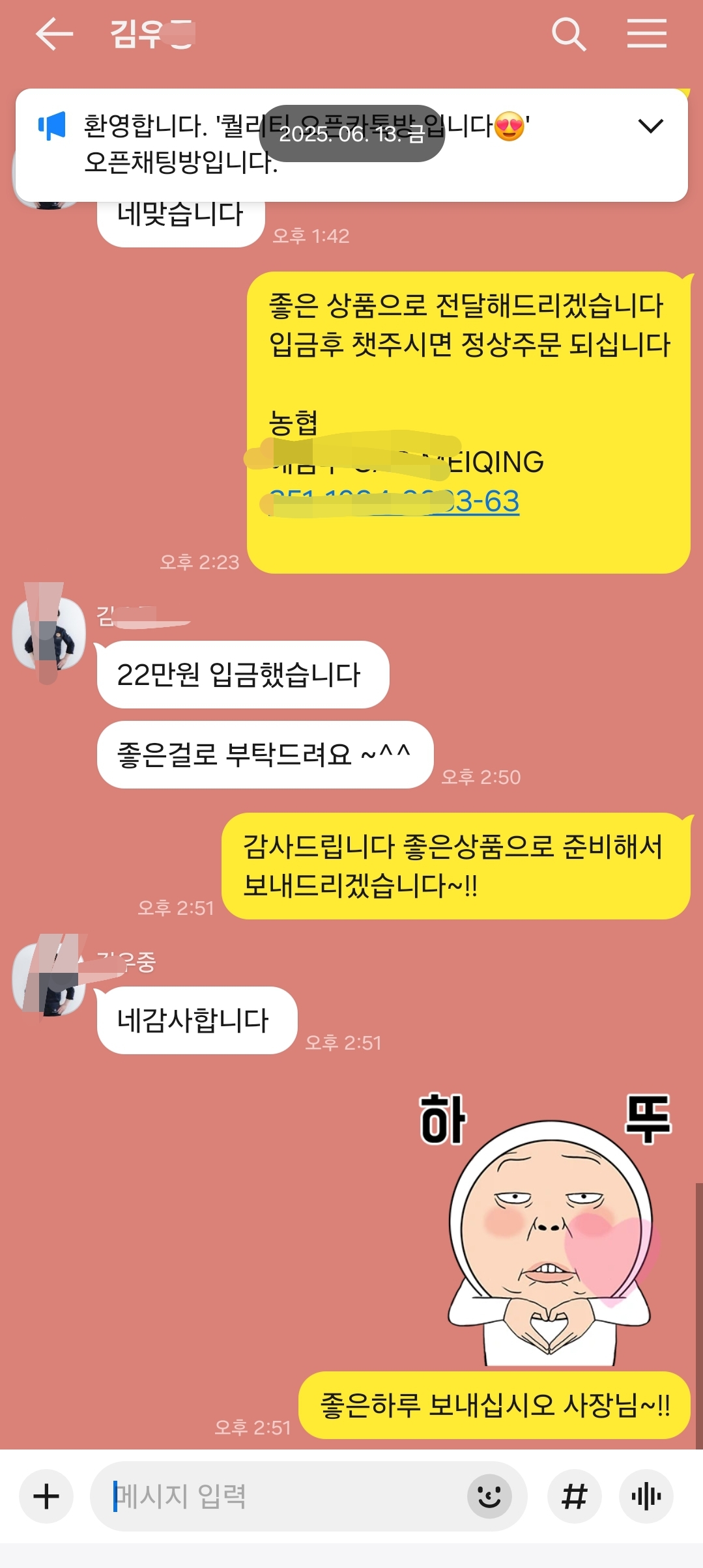The image size is (703, 1568).
Task: Tap the message input field
Action: [x=280, y=1496]
